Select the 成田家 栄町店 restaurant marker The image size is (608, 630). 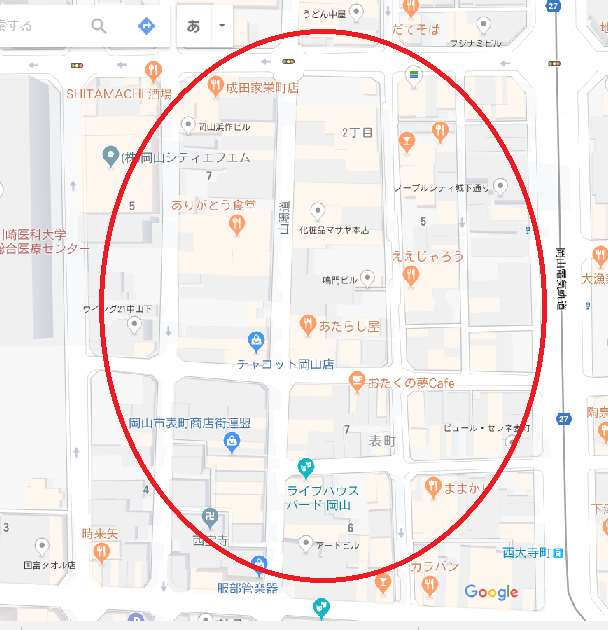click(x=215, y=86)
